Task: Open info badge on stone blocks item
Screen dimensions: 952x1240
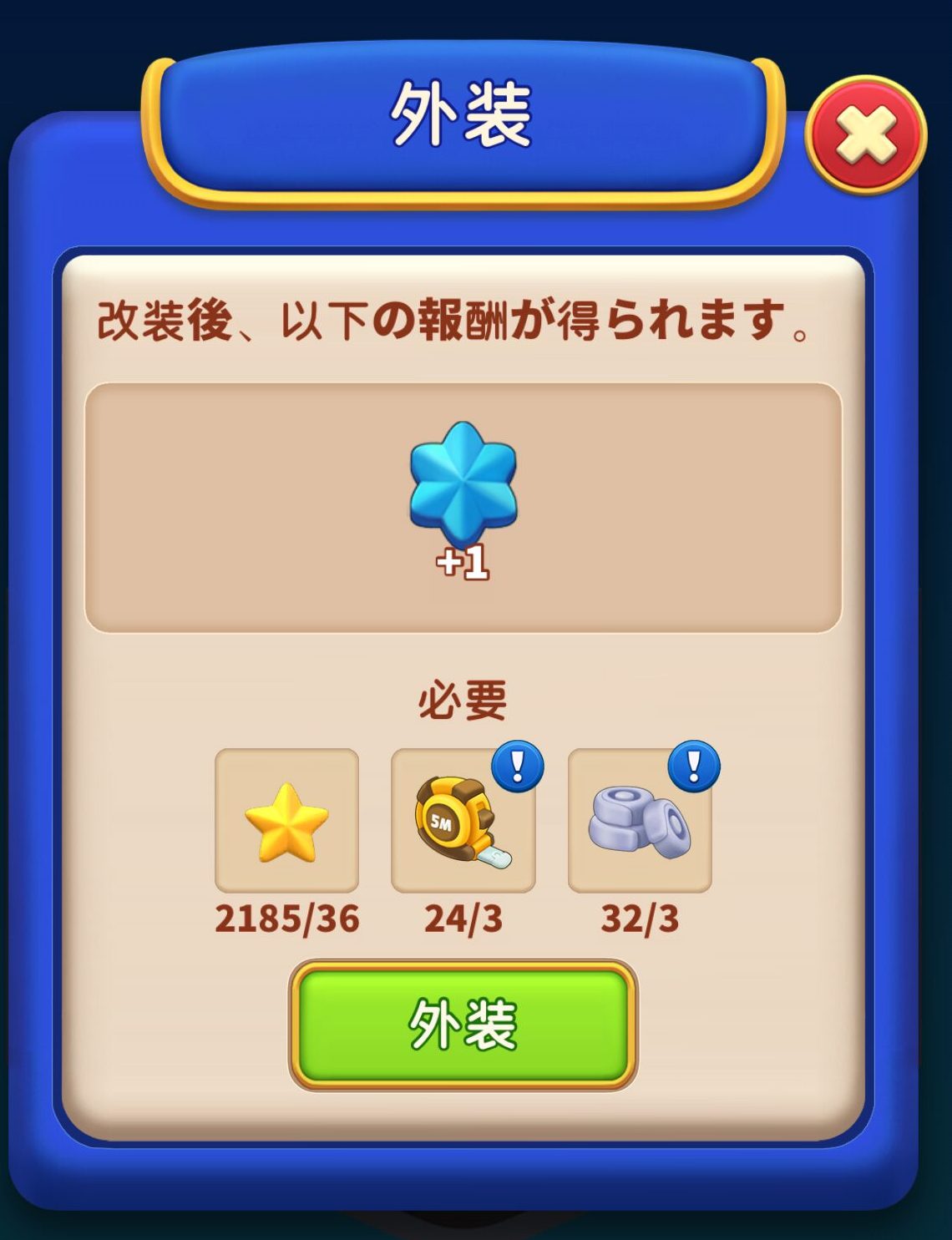Action: (694, 766)
